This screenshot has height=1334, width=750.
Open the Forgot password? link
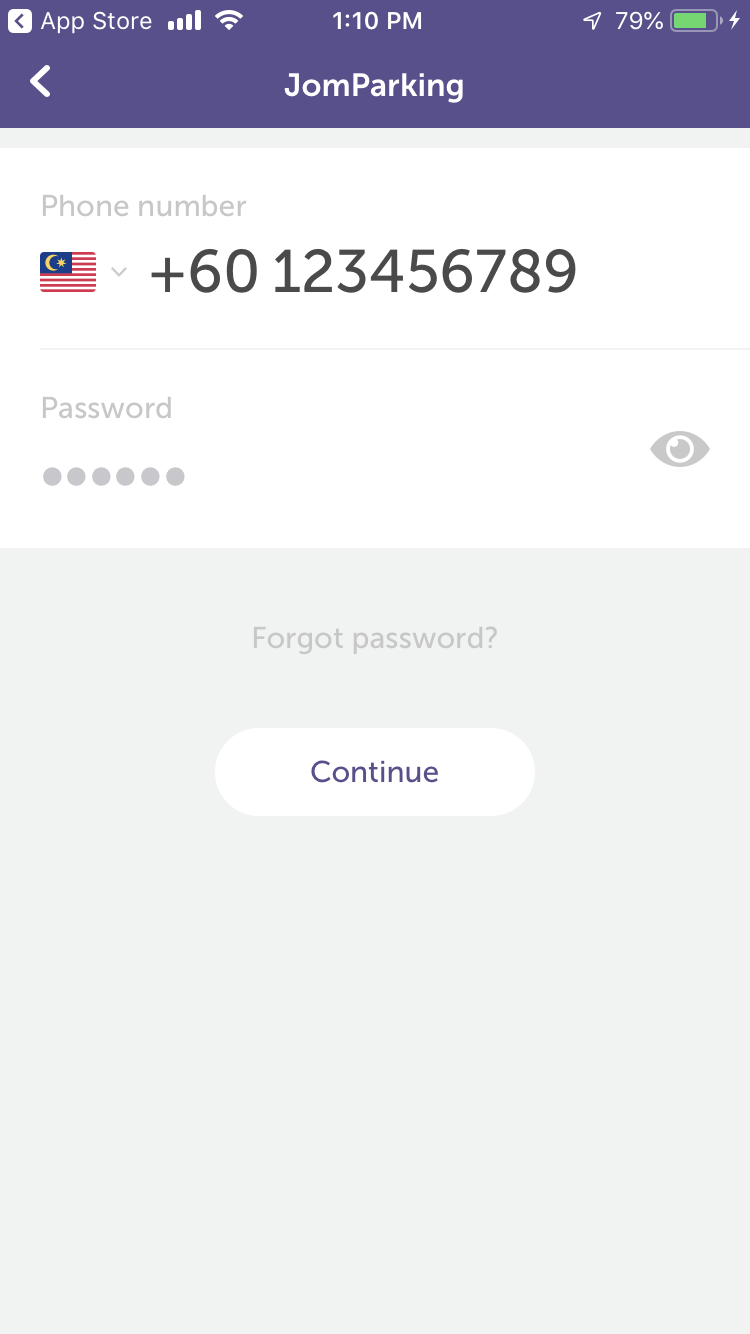[375, 638]
